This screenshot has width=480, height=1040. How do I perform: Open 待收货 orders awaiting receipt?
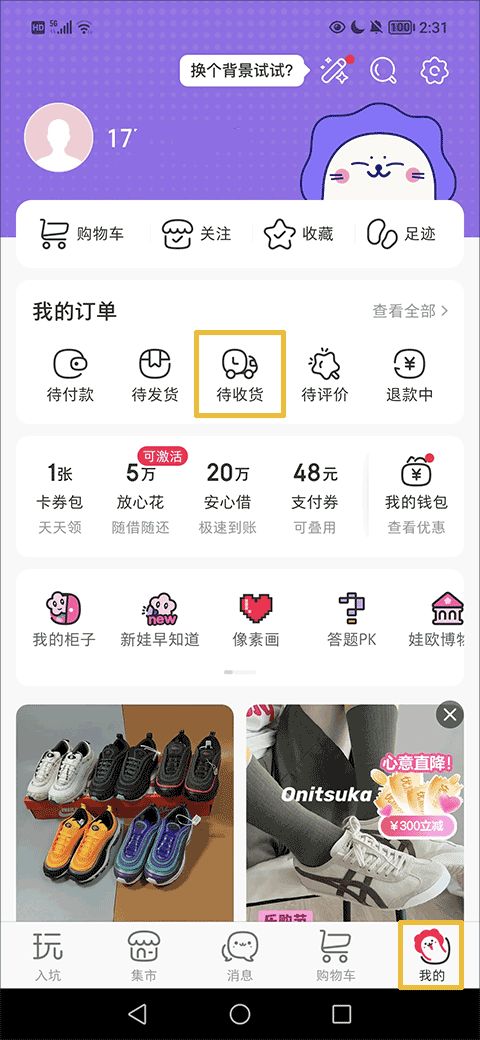tap(240, 375)
